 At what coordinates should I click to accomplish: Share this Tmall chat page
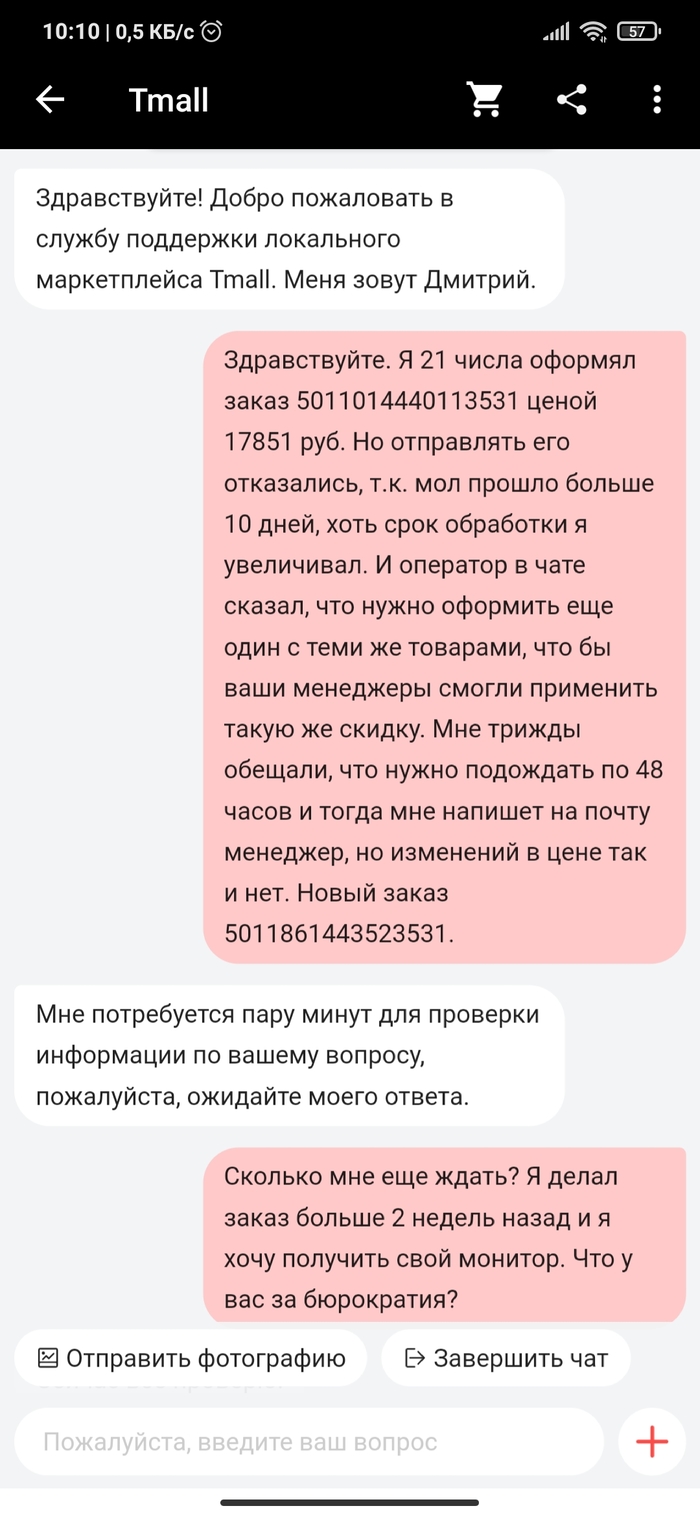point(571,100)
